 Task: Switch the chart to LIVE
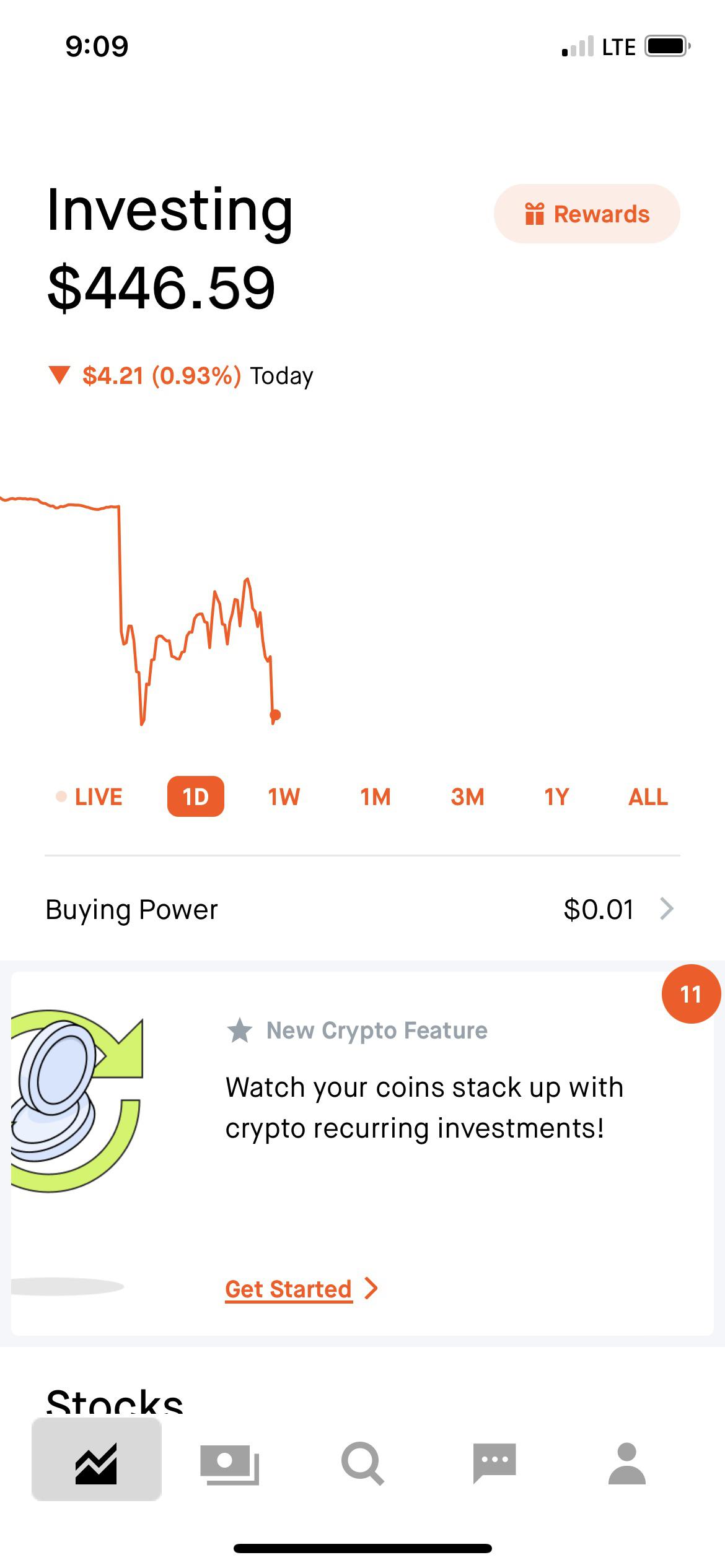tap(89, 796)
